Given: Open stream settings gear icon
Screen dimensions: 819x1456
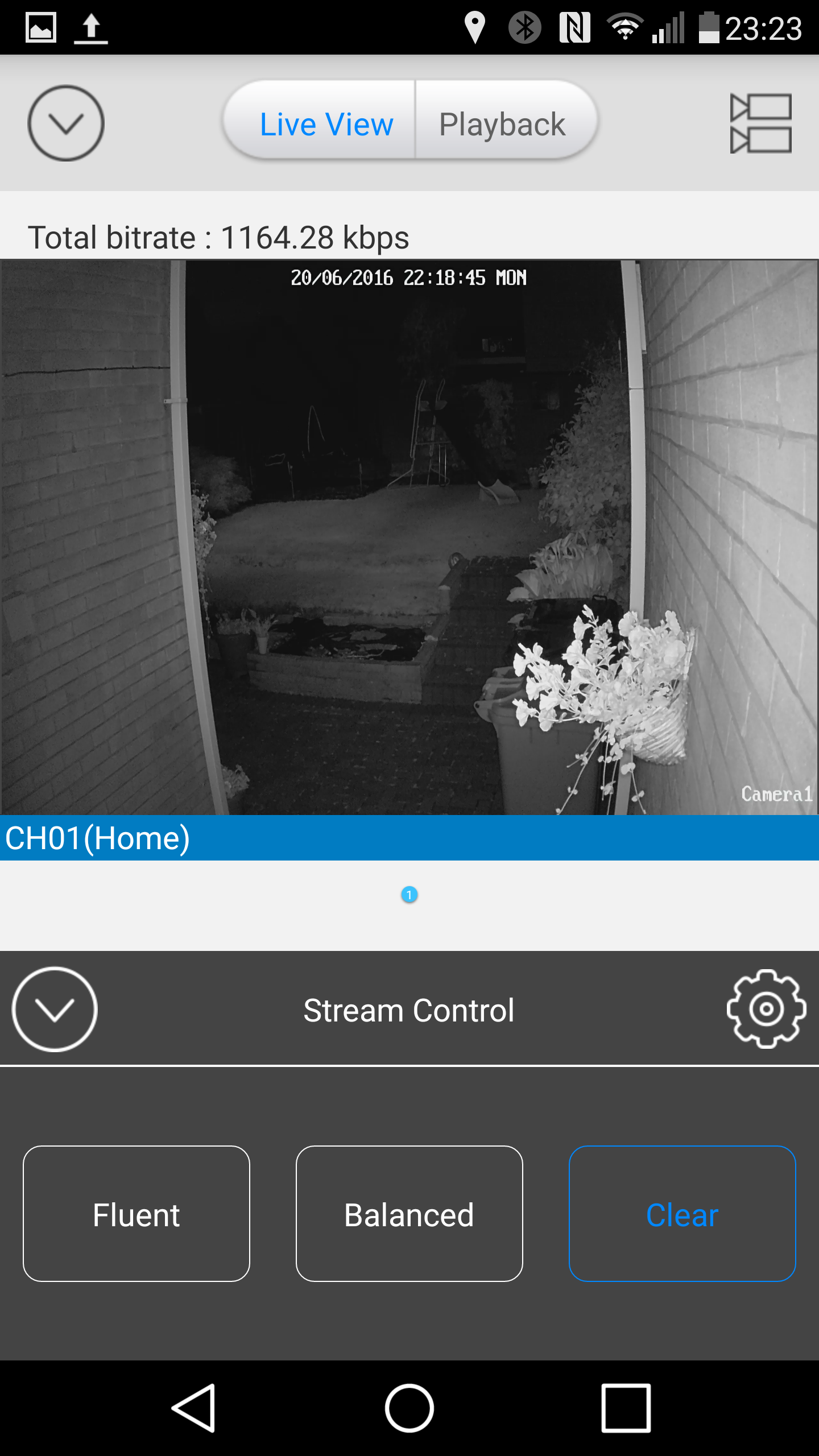Looking at the screenshot, I should [766, 1009].
